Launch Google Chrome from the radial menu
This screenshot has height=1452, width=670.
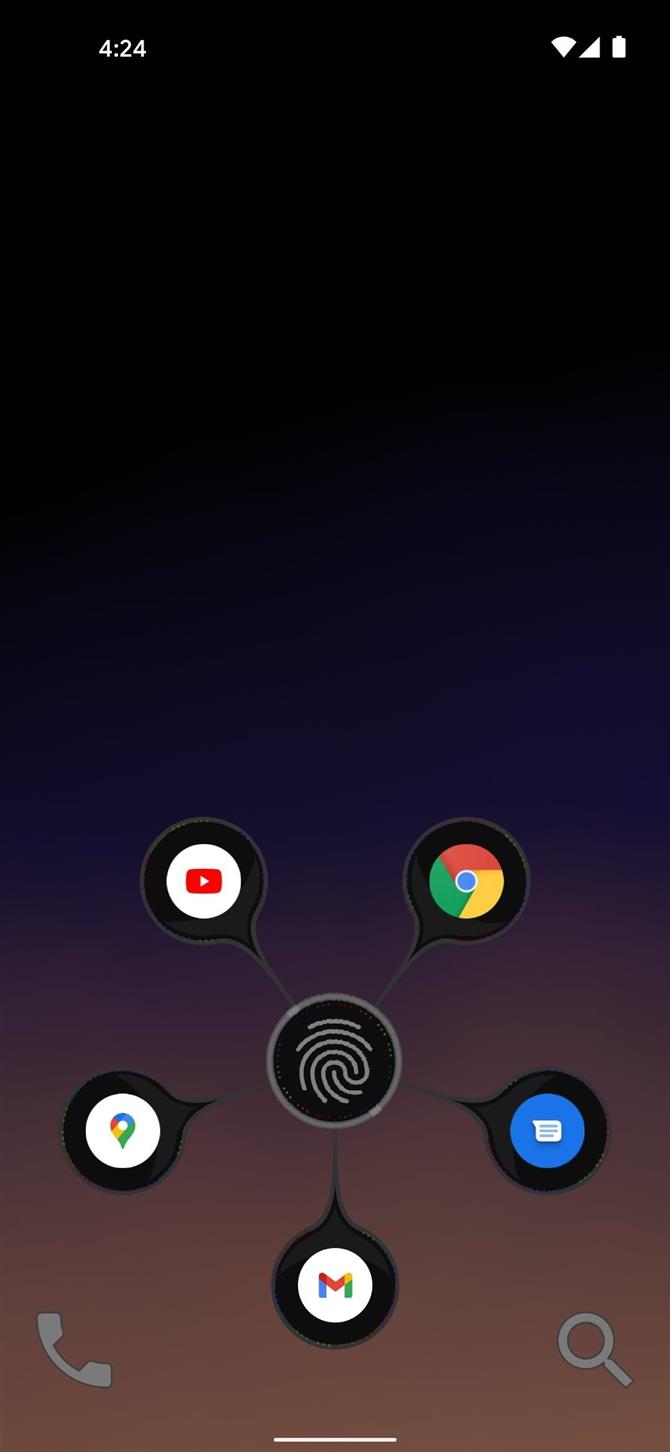tap(466, 881)
